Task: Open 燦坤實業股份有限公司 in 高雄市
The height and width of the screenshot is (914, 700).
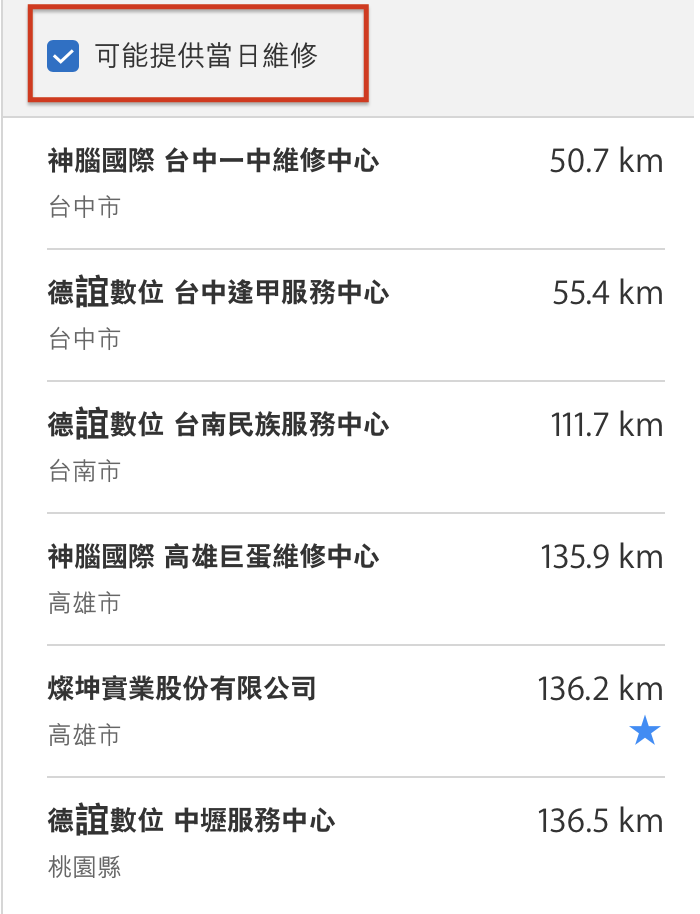Action: [182, 689]
